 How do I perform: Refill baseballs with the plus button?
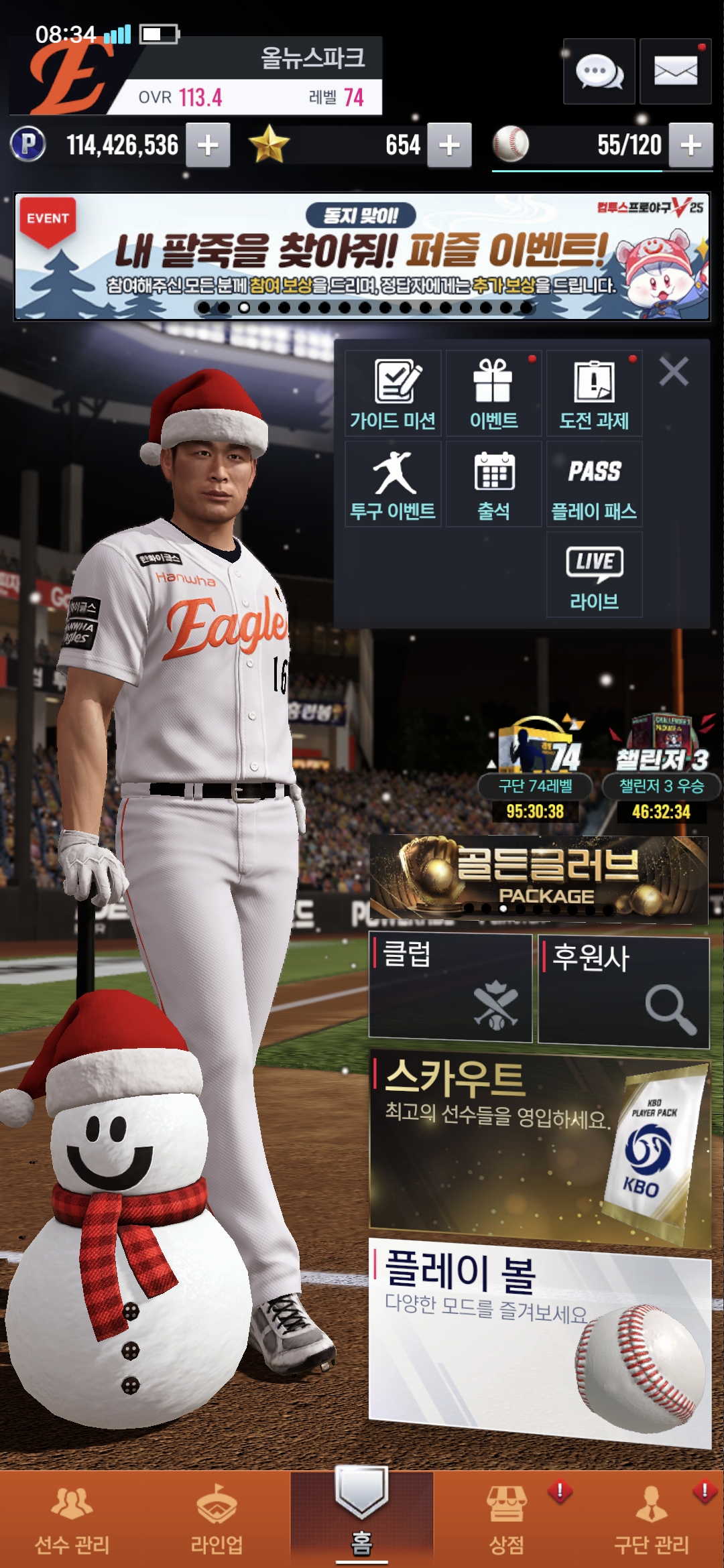(690, 145)
